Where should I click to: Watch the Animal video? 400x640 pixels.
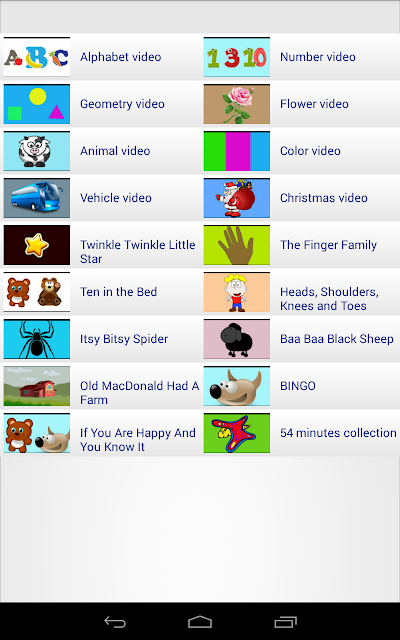(100, 151)
